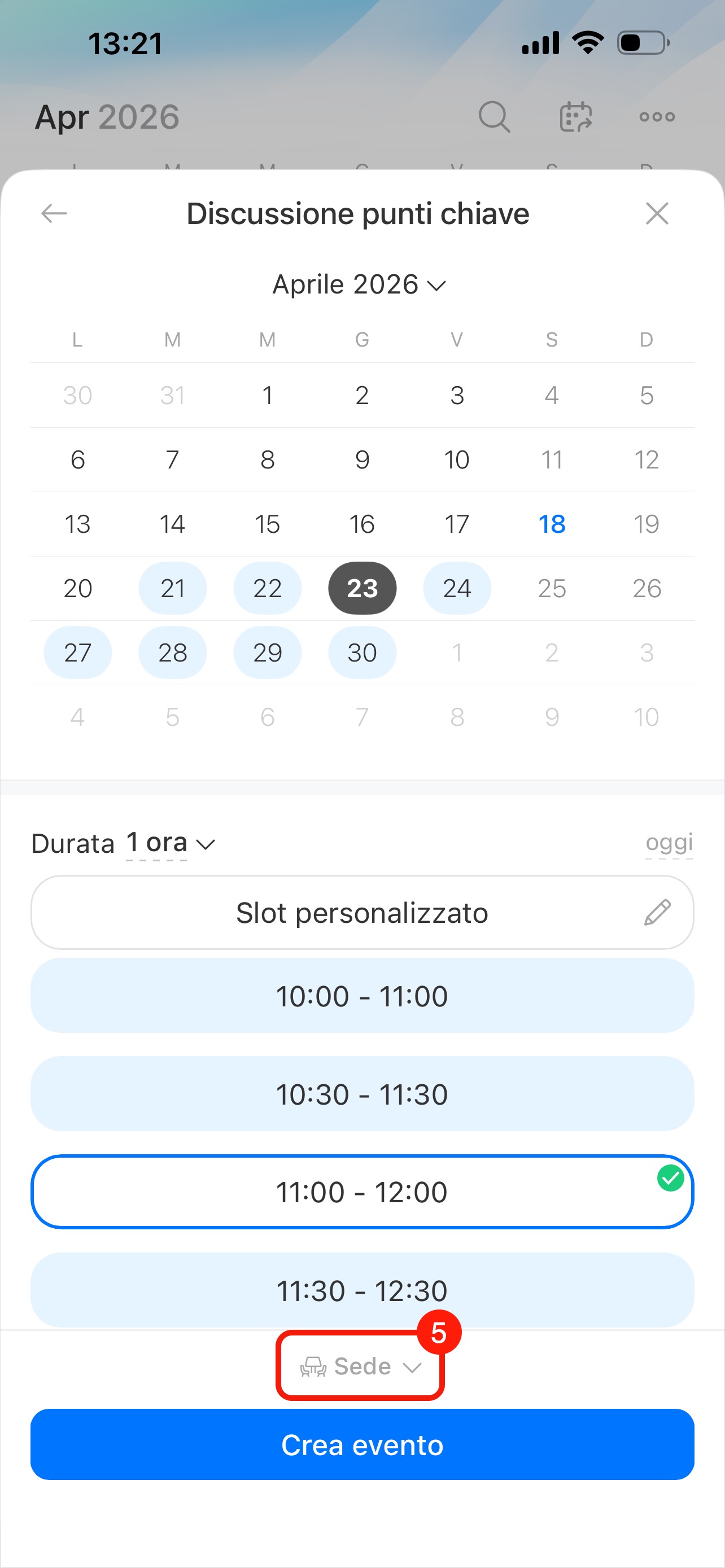
Task: Close the Discussione punti chiave sheet
Action: [x=657, y=214]
